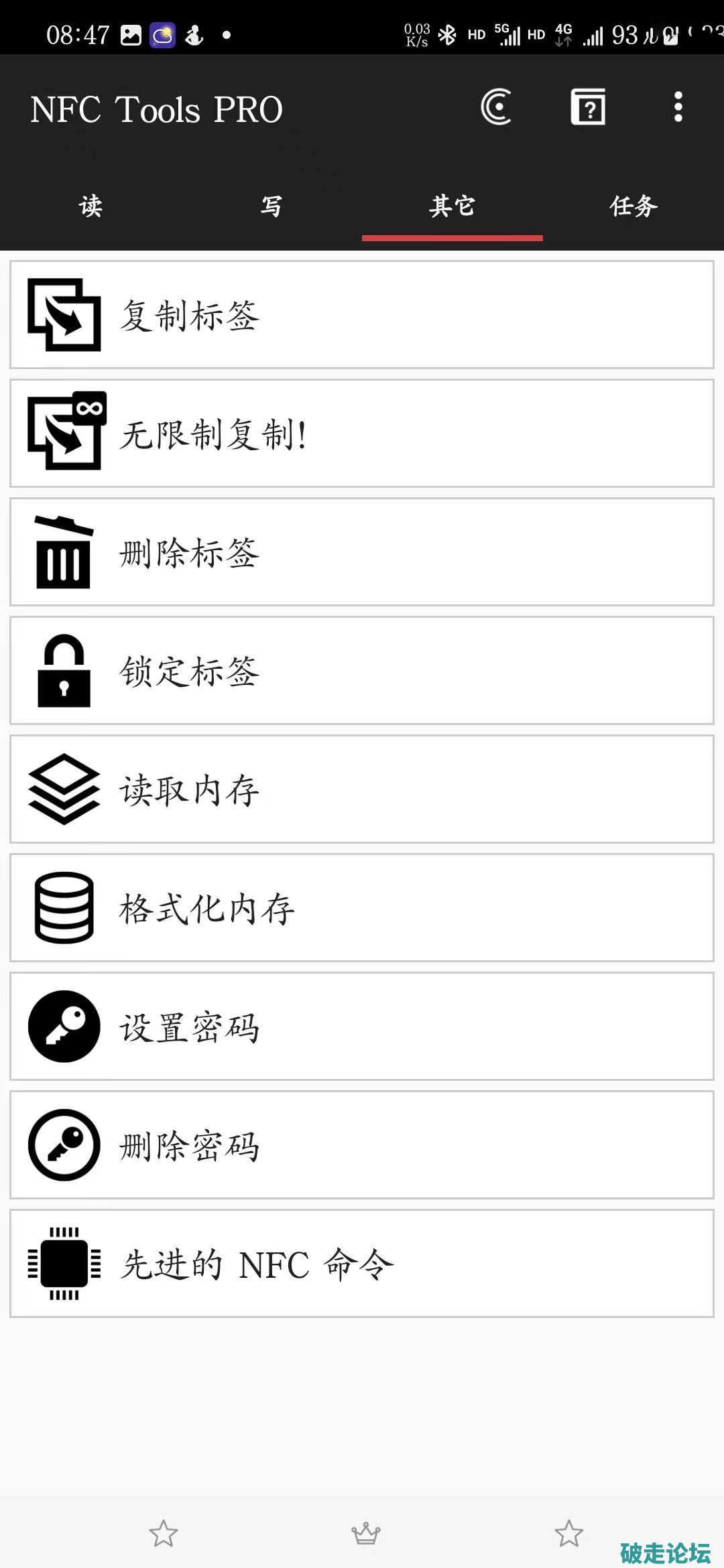Open the help question-mark icon
The image size is (724, 1568).
[x=588, y=107]
